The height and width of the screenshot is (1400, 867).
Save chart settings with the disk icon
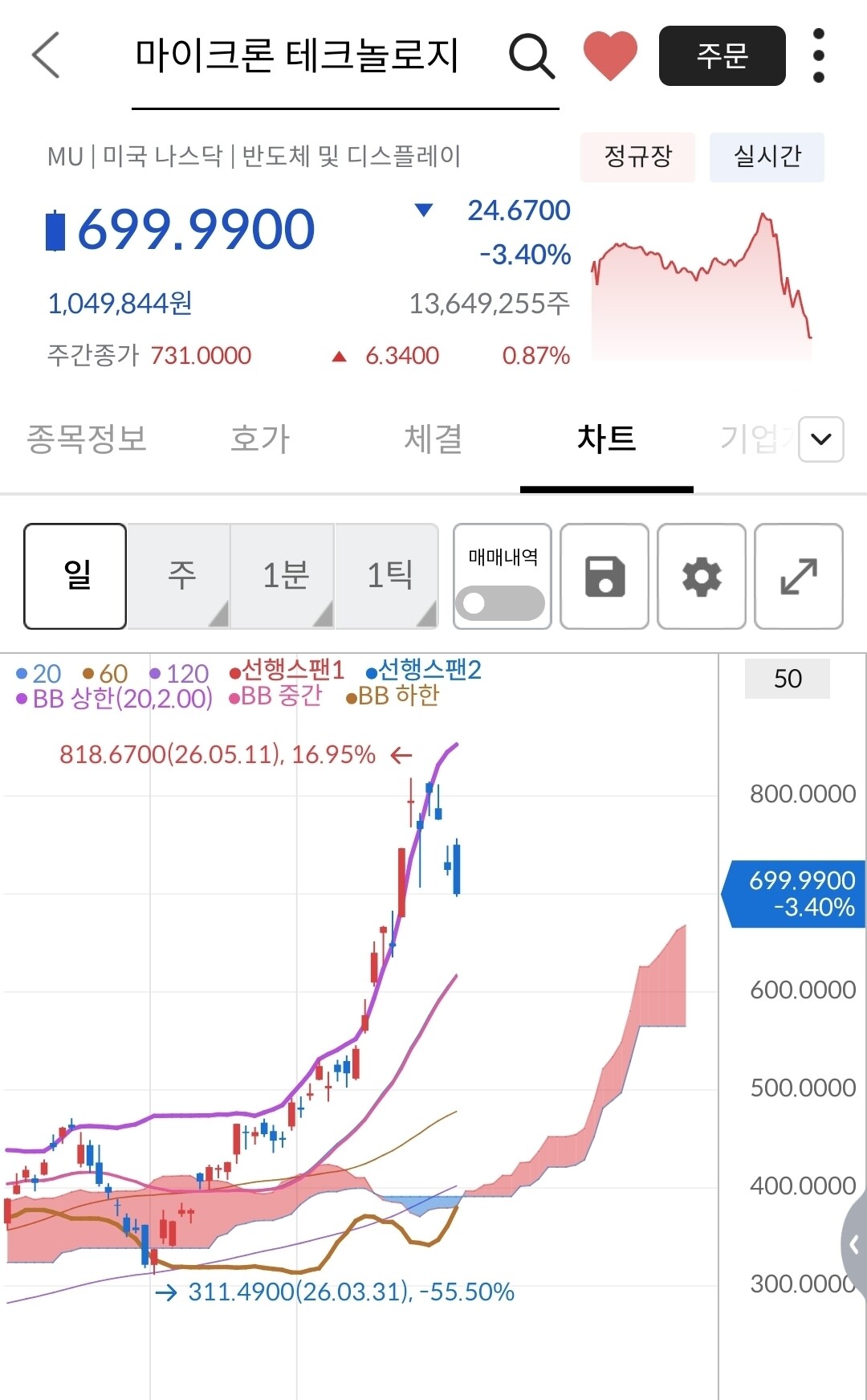604,576
